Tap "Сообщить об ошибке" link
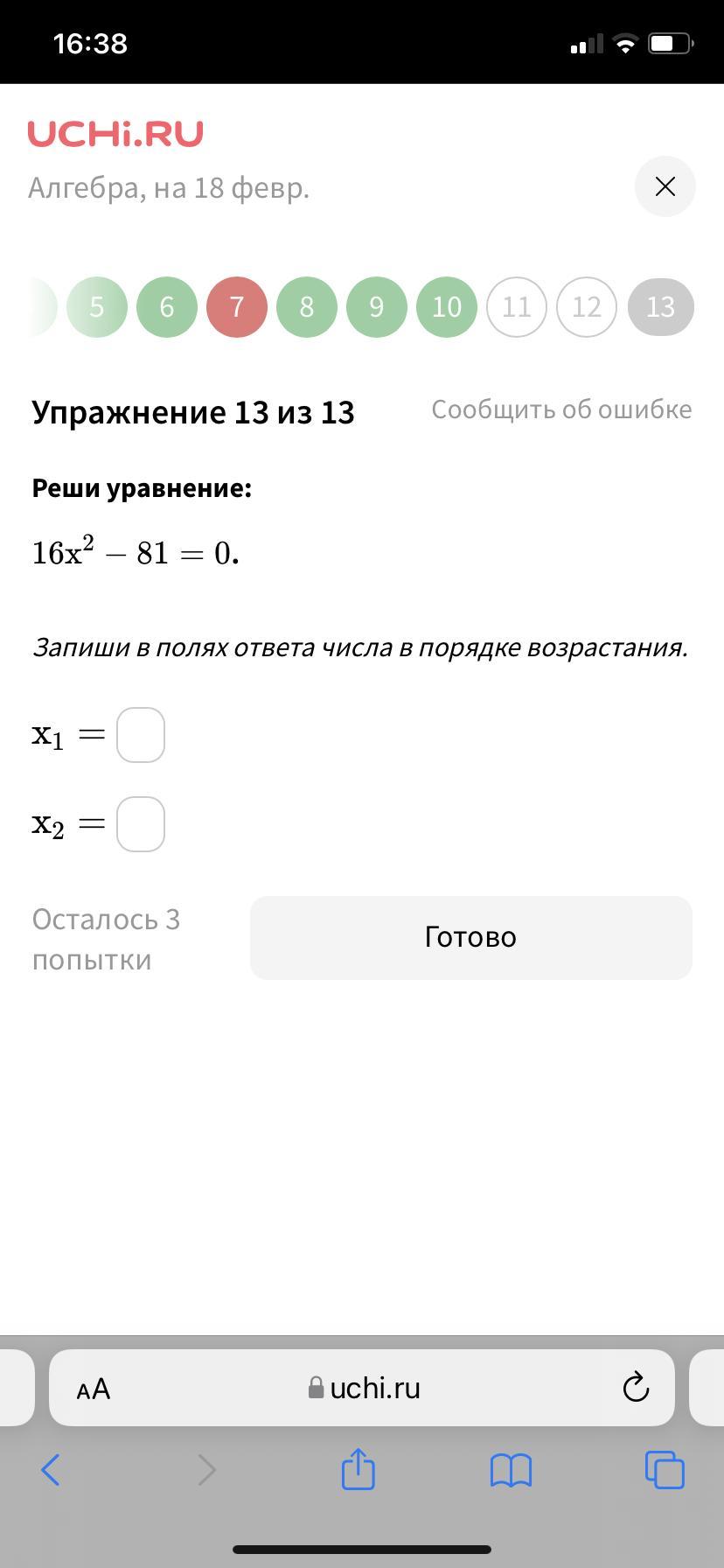Image resolution: width=724 pixels, height=1568 pixels. point(561,409)
